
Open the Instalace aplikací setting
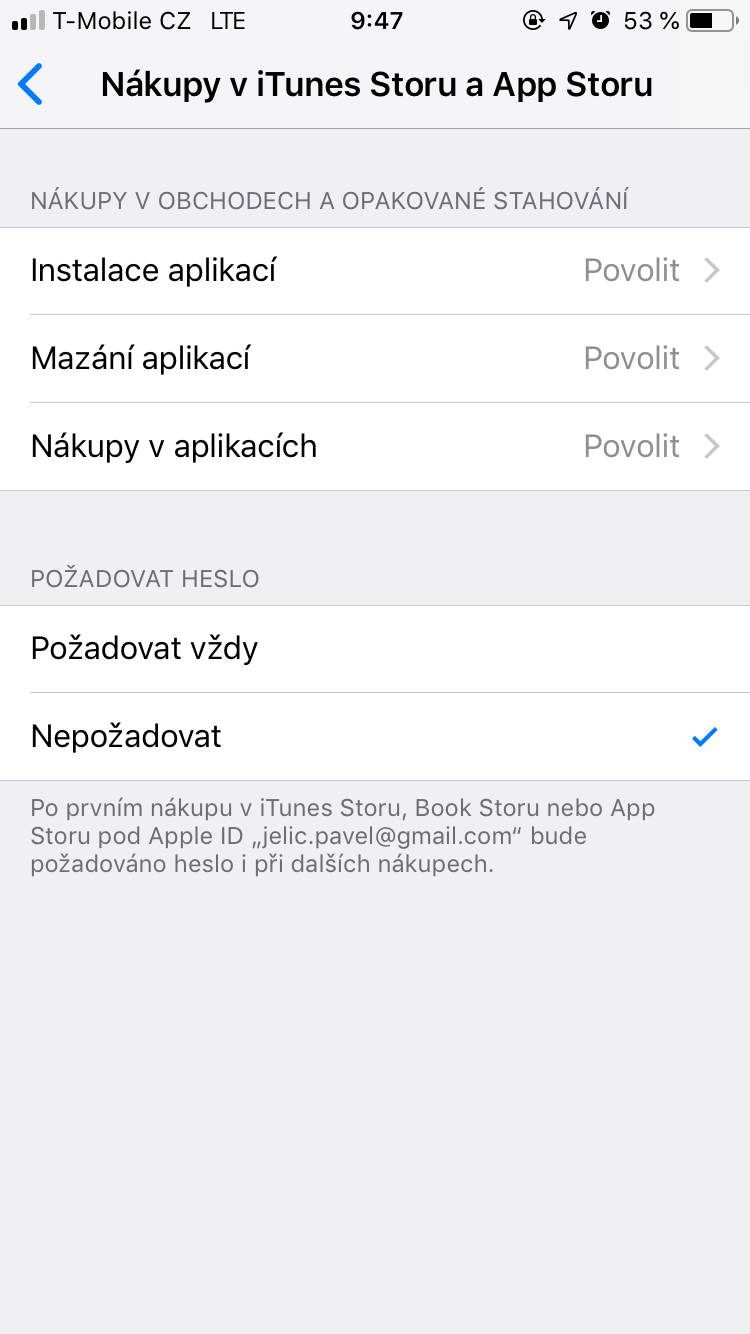click(375, 271)
